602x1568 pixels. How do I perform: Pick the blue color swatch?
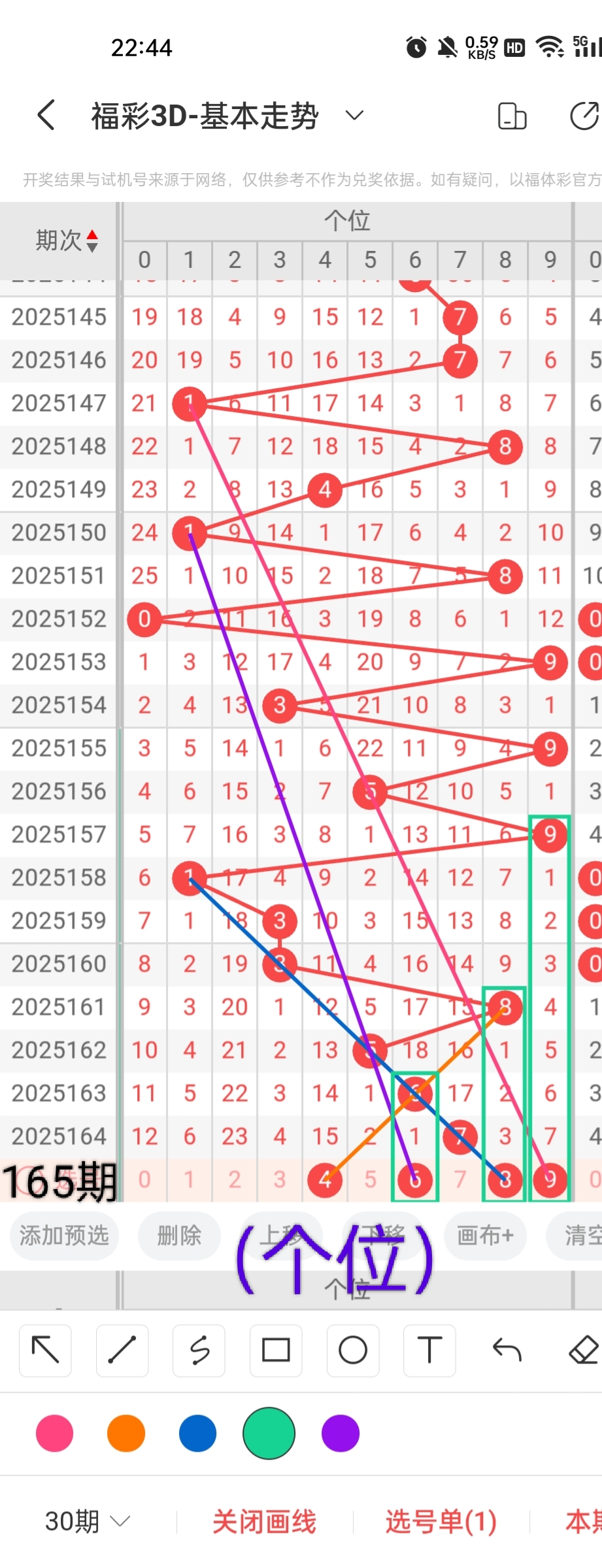197,1433
